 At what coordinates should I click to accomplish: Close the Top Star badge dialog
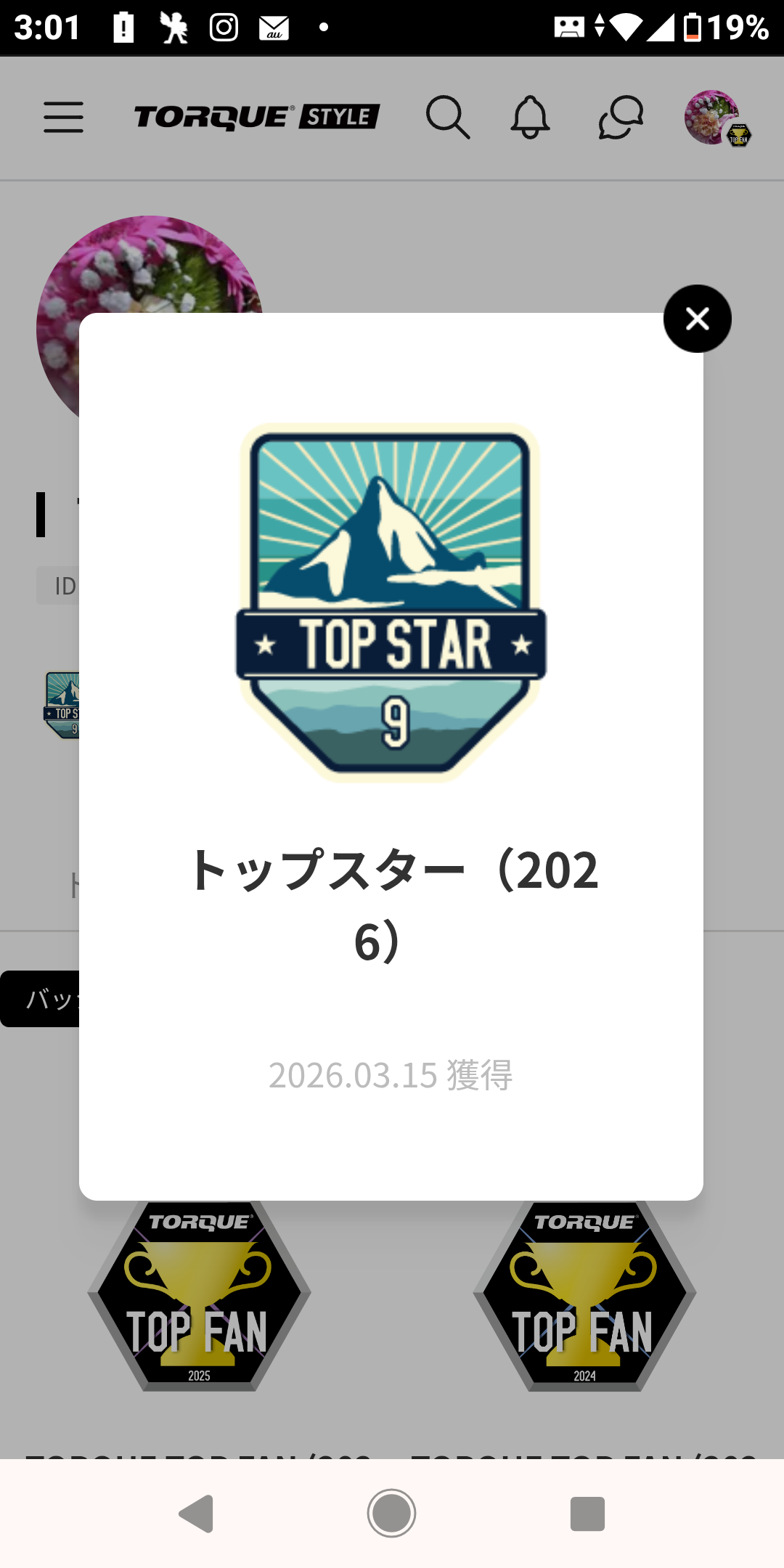[x=697, y=319]
